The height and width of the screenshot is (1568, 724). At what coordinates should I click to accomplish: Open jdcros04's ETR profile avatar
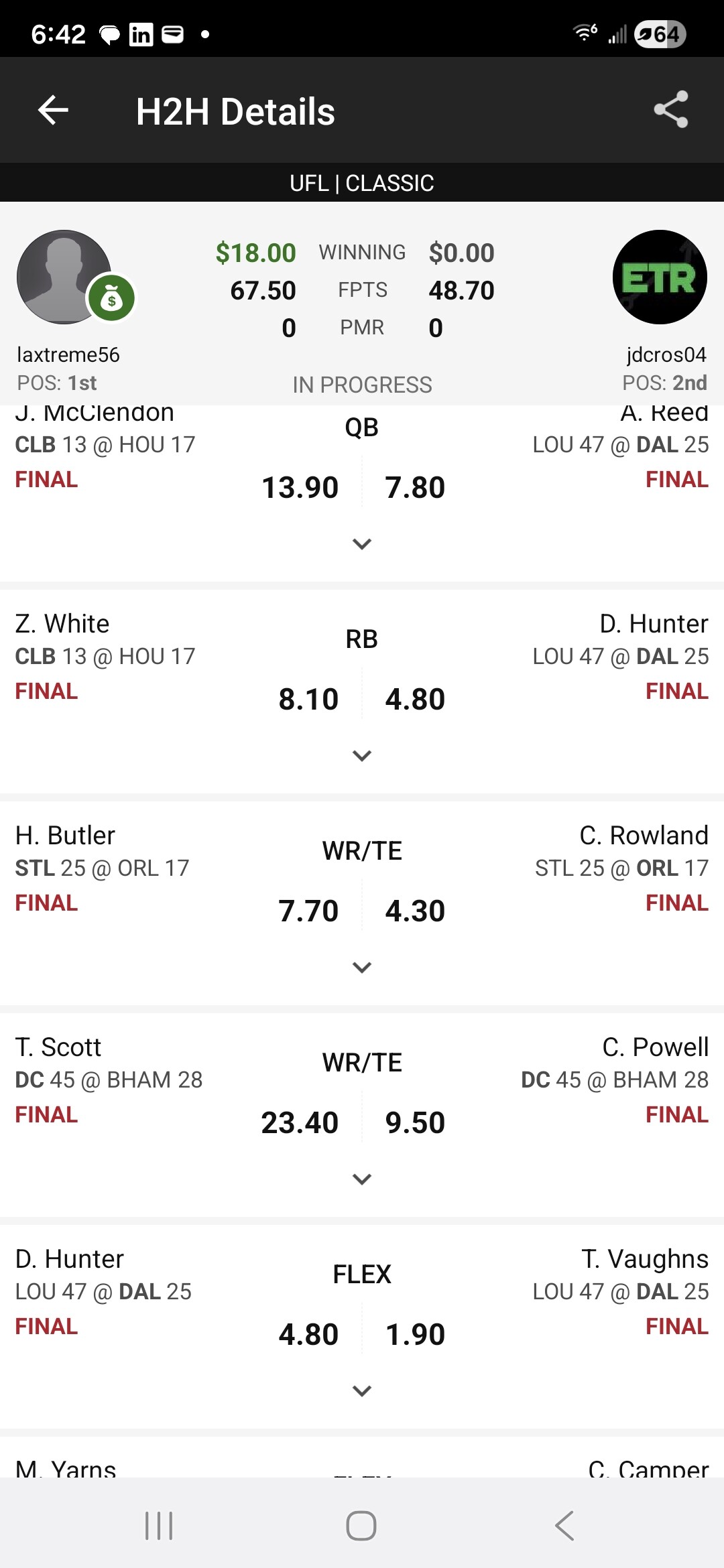[660, 277]
